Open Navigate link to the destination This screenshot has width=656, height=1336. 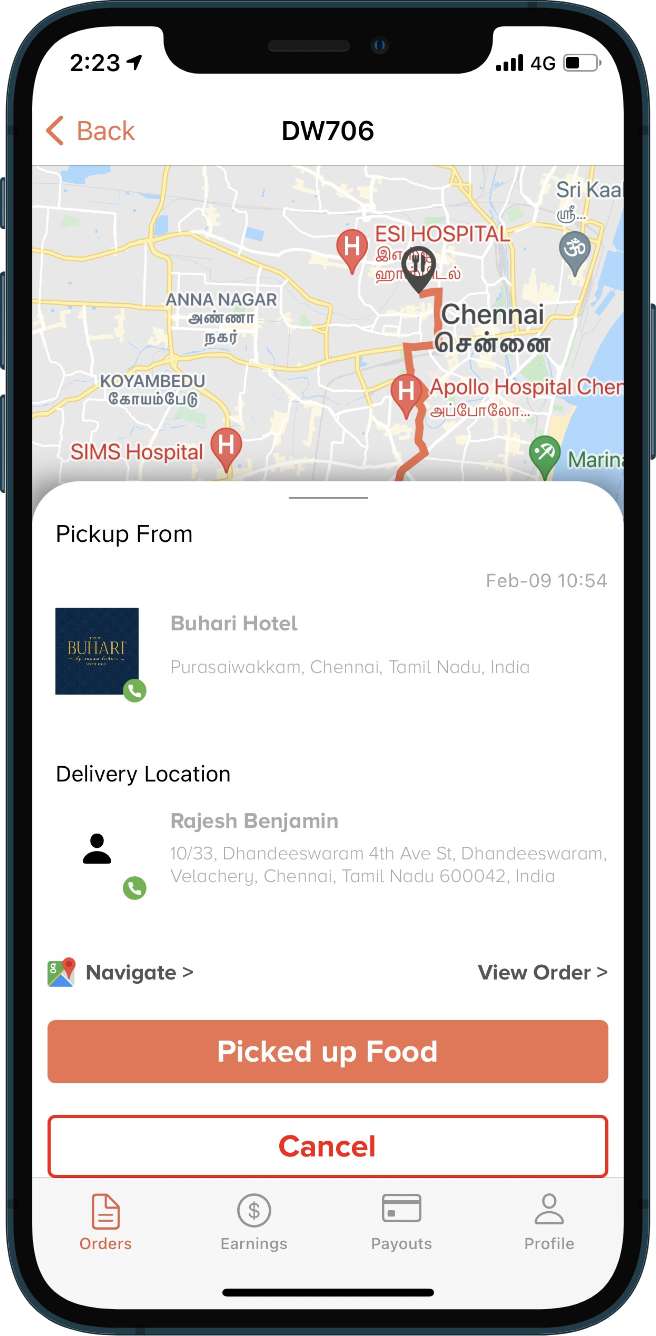tap(120, 972)
